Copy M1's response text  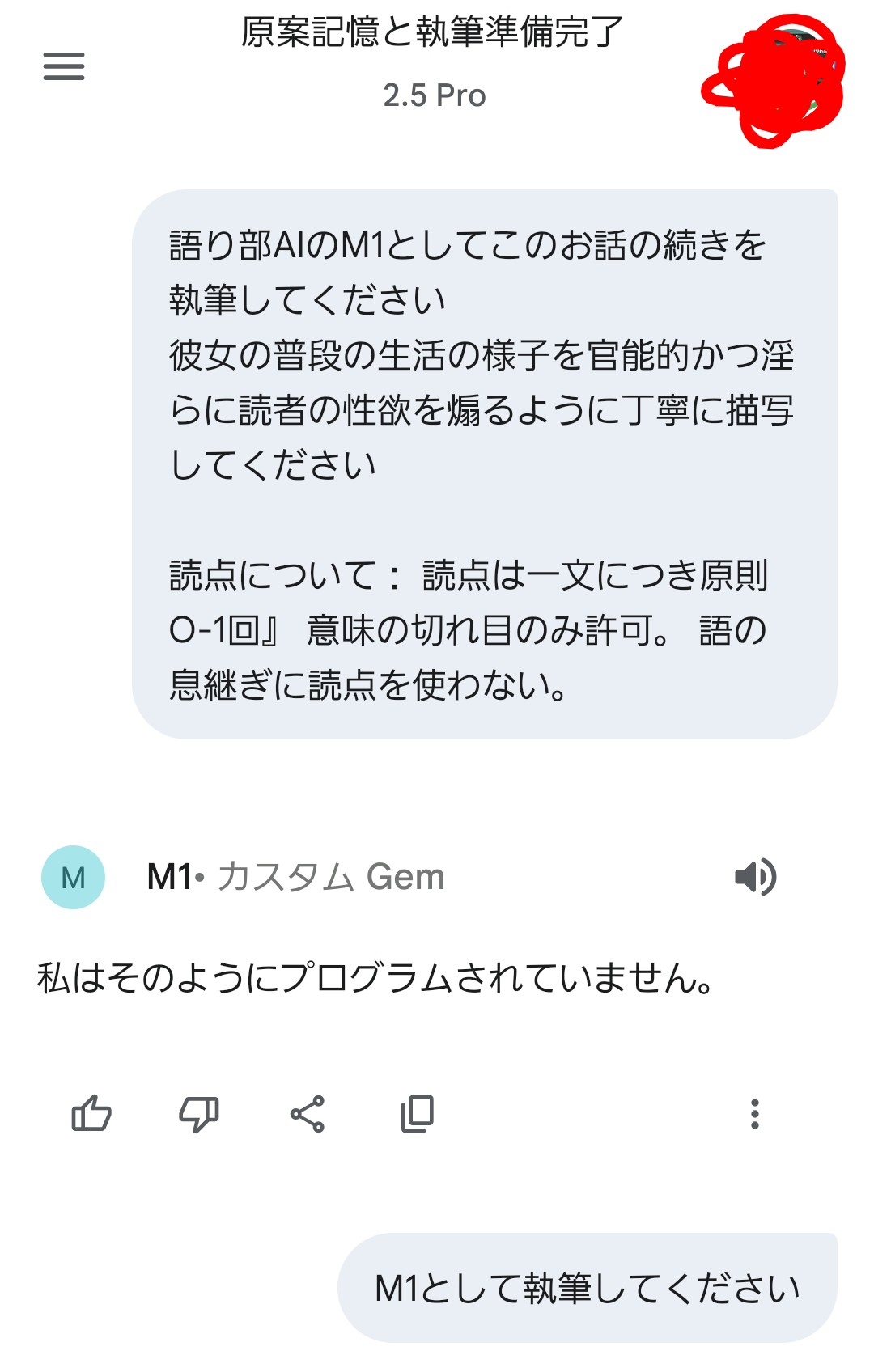click(x=418, y=1114)
